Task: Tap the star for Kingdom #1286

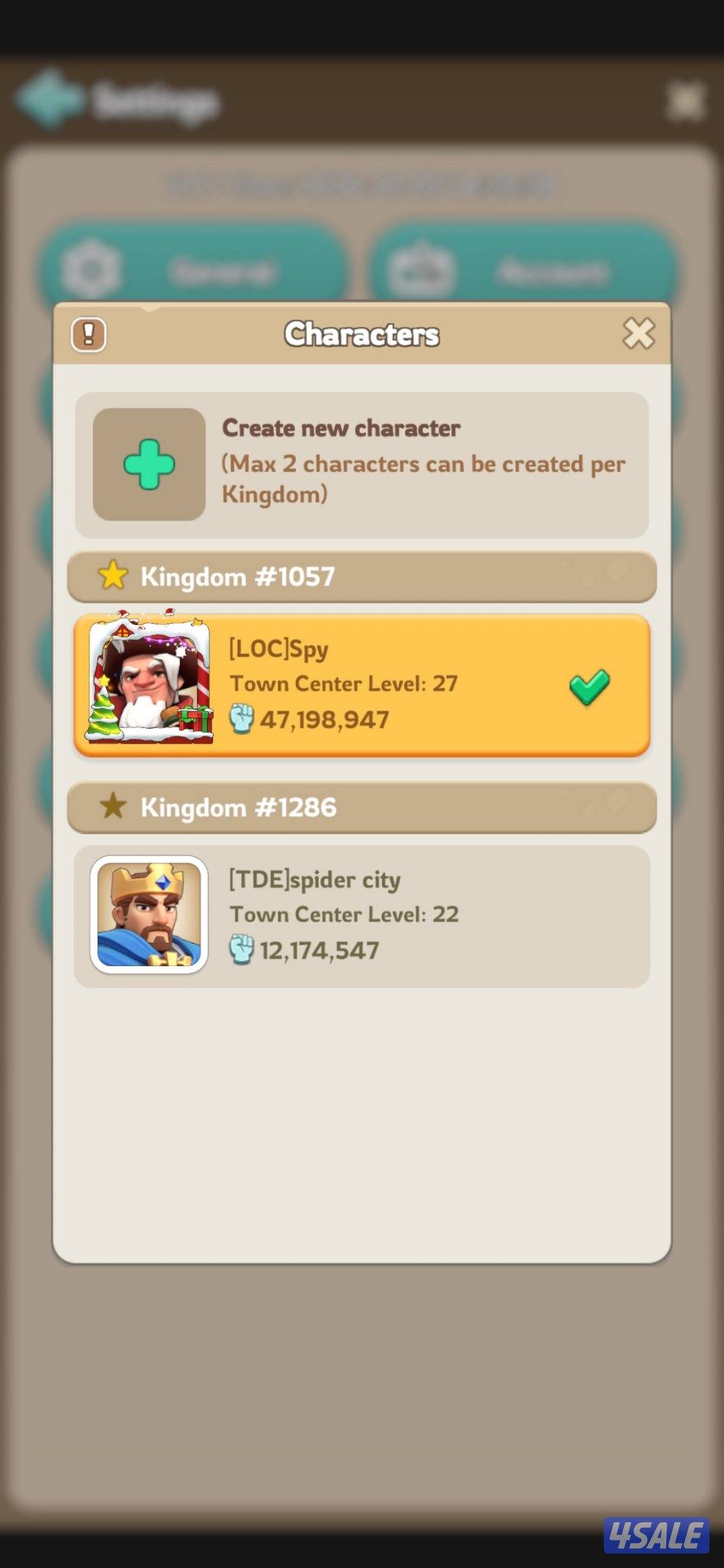Action: coord(113,806)
